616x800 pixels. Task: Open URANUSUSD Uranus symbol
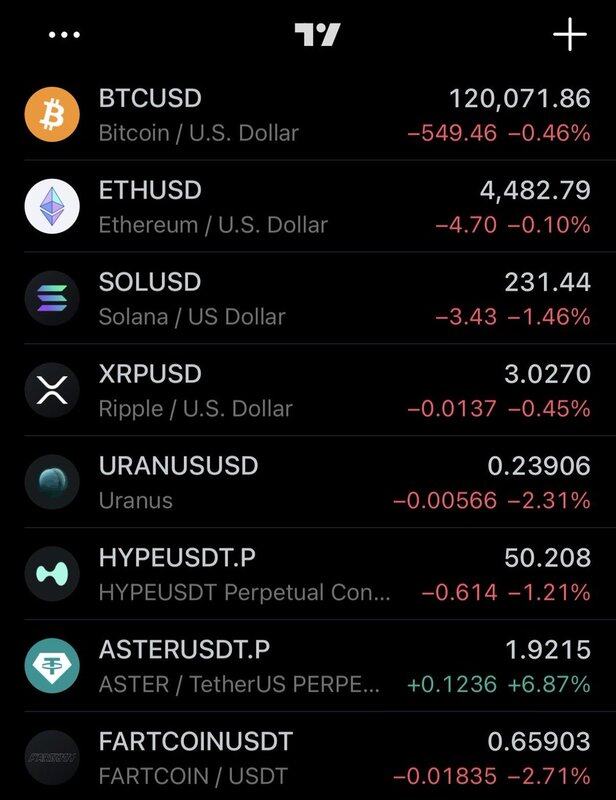pyautogui.click(x=308, y=483)
